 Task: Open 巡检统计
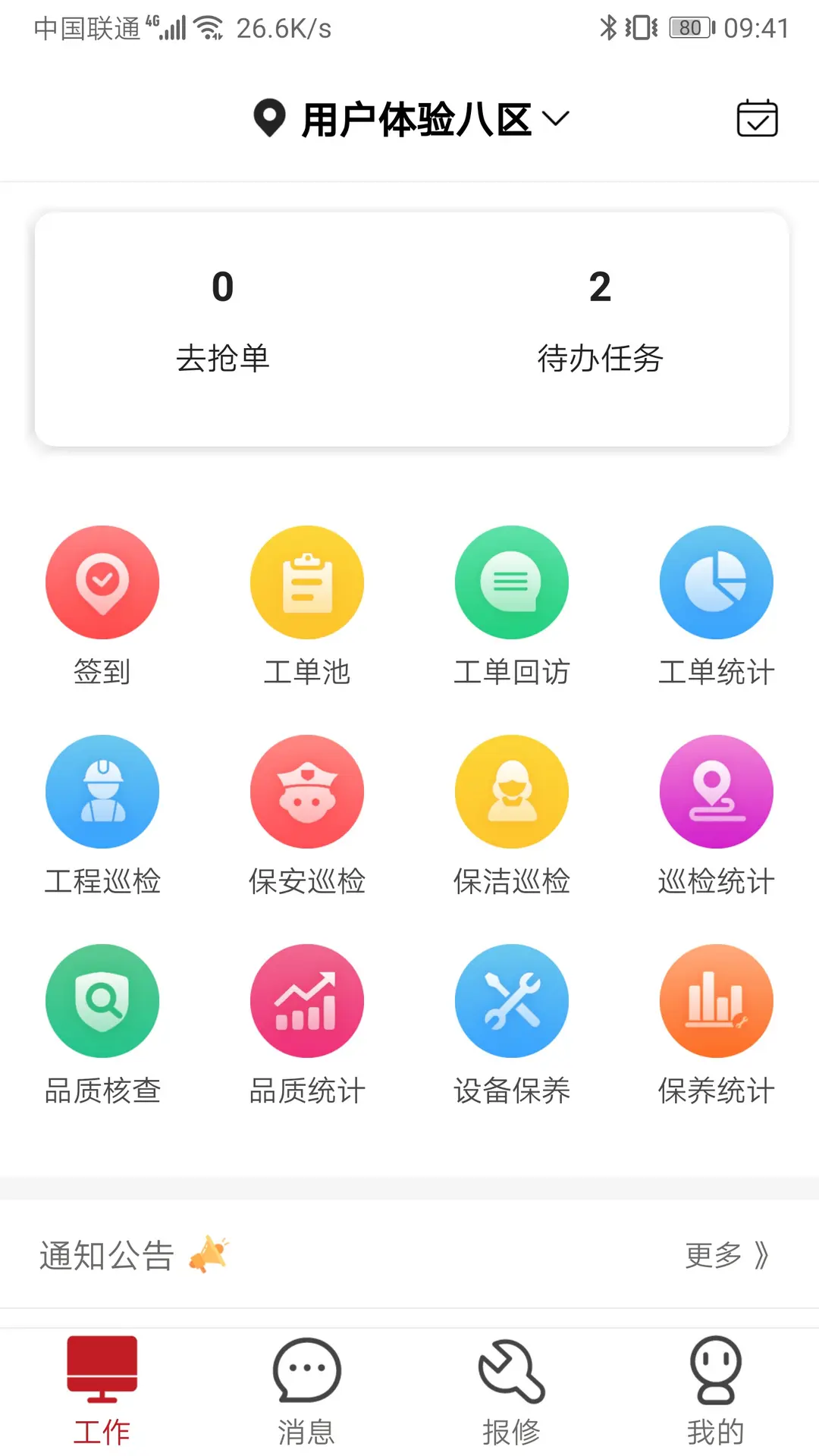coord(717,815)
